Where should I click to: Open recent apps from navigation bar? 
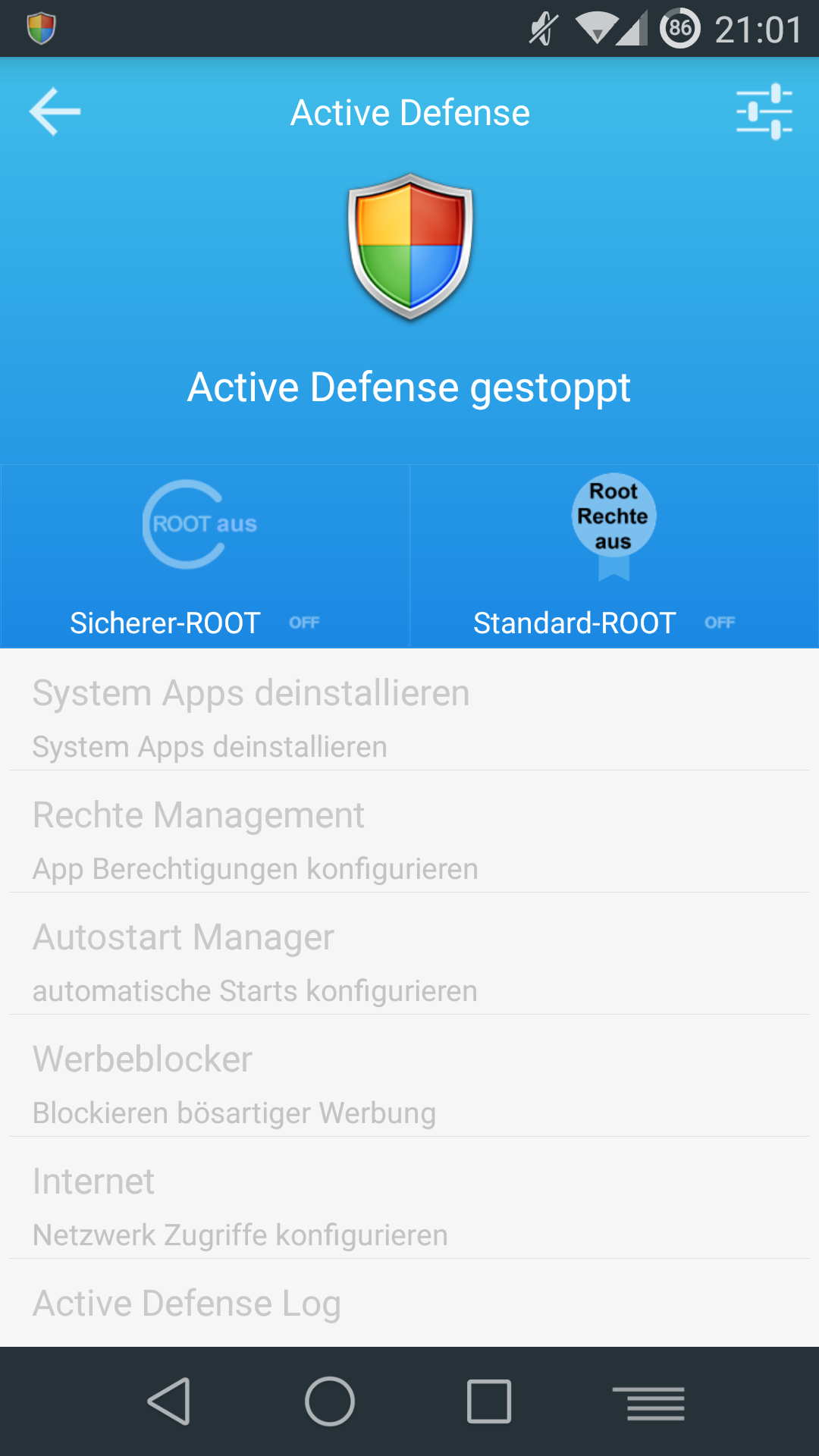pos(489,1401)
